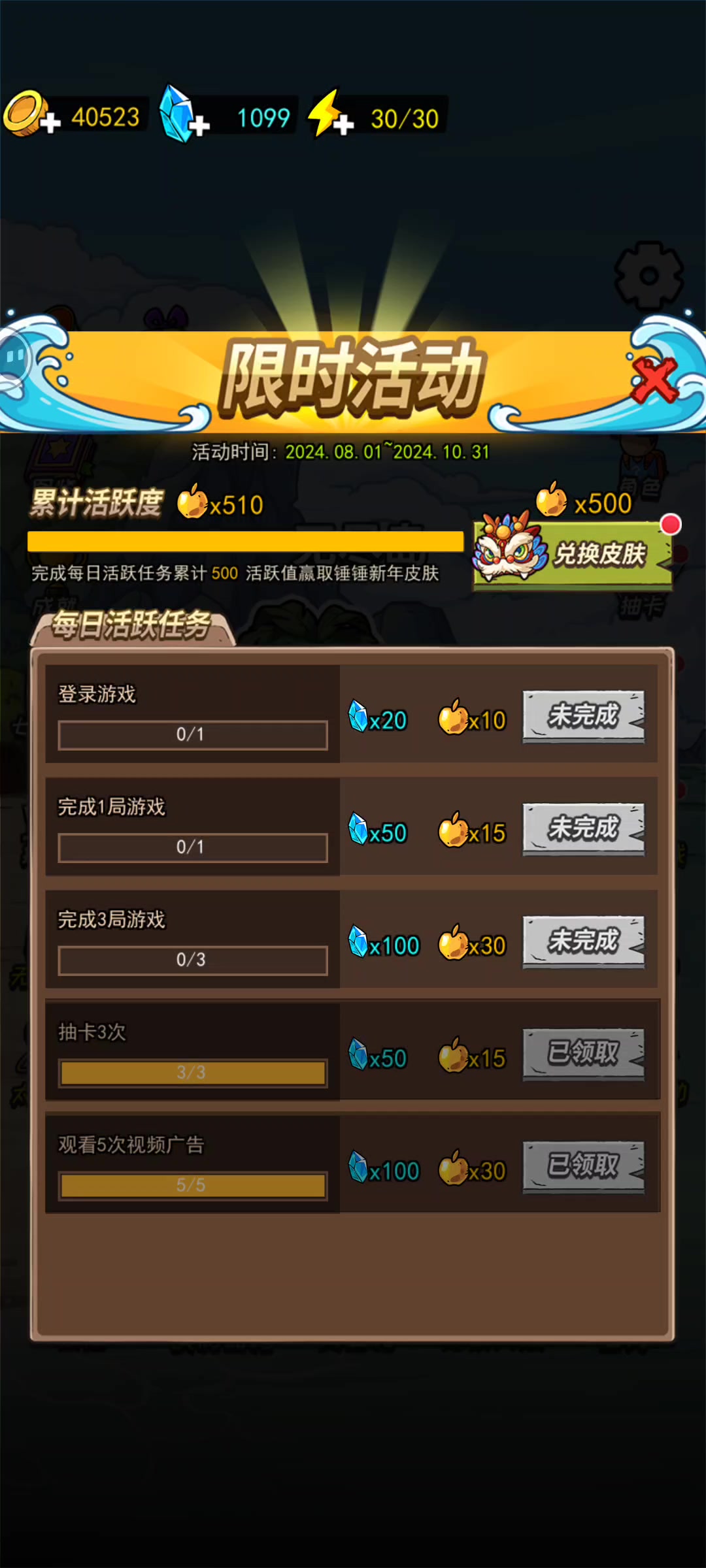Tap the 未完成 button for 完成1局游戏
The height and width of the screenshot is (1568, 706).
click(583, 828)
